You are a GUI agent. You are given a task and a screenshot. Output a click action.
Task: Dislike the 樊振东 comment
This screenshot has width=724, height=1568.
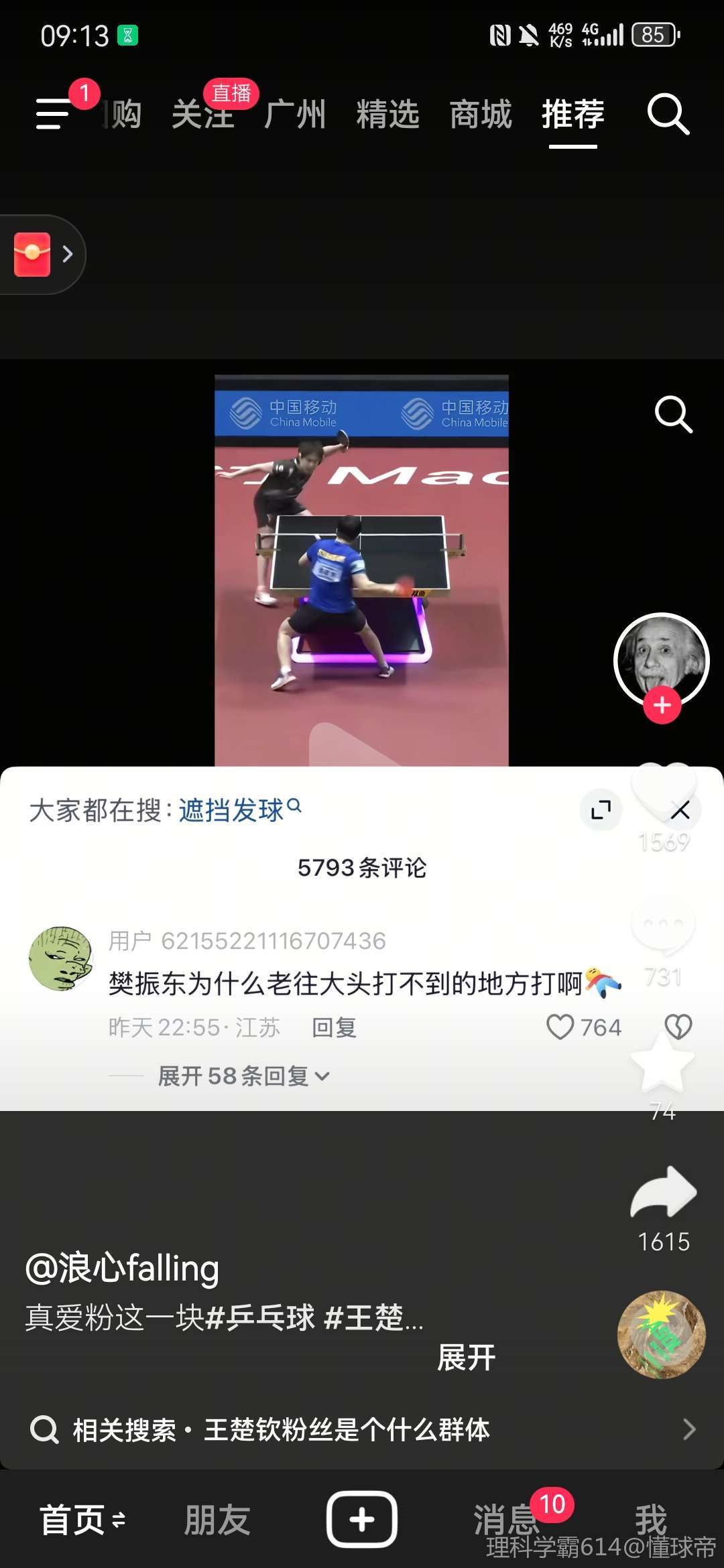[678, 1027]
